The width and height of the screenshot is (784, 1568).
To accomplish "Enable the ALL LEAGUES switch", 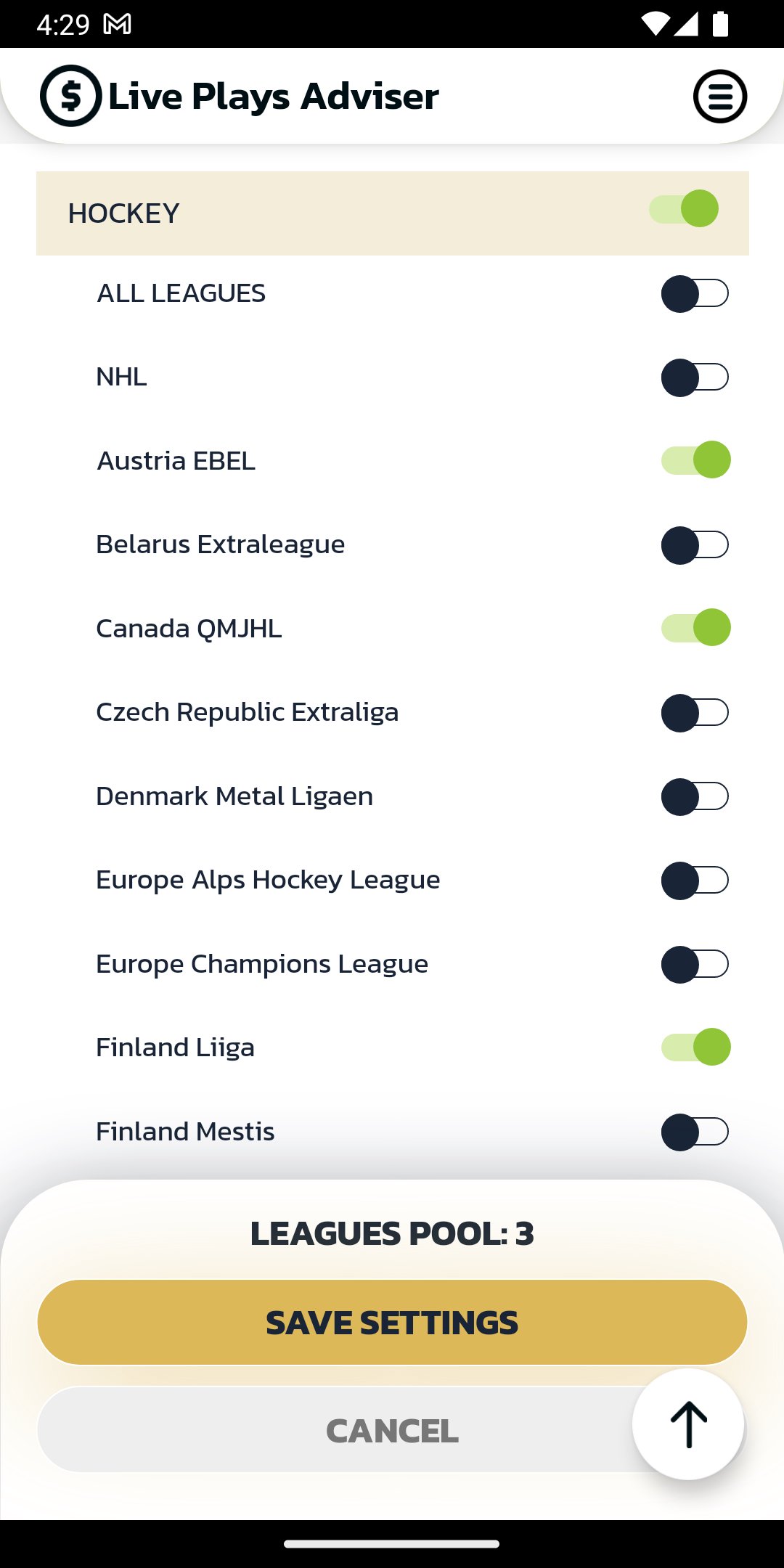I will point(695,294).
